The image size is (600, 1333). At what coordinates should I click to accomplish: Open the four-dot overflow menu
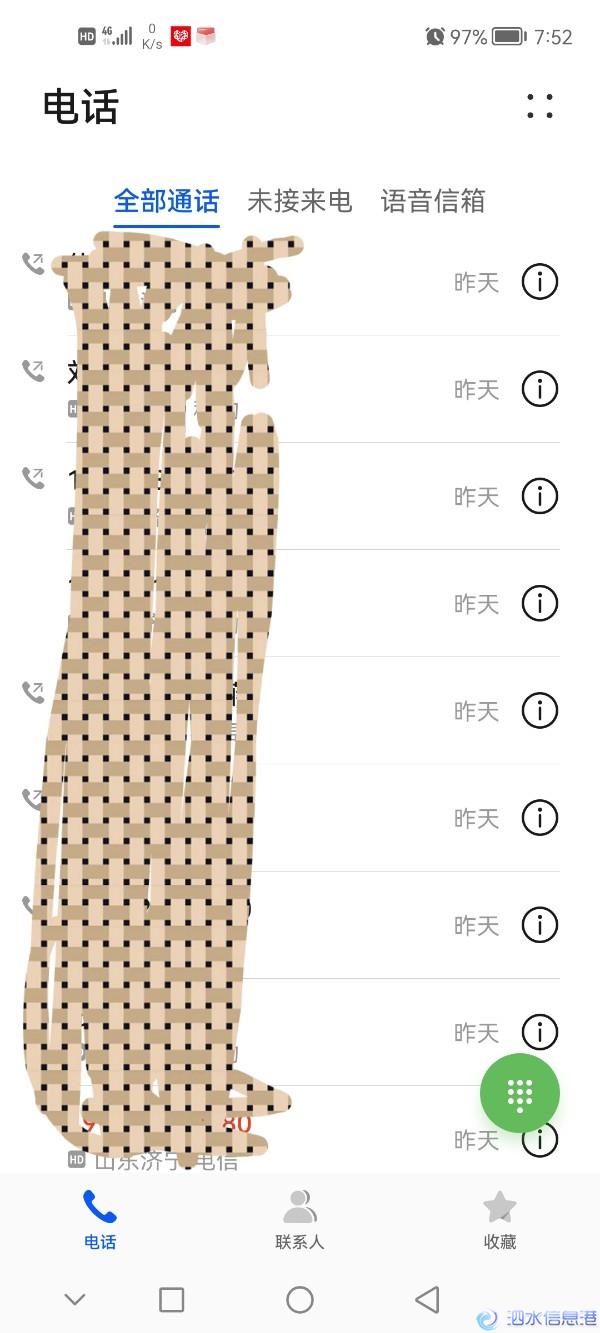click(540, 106)
